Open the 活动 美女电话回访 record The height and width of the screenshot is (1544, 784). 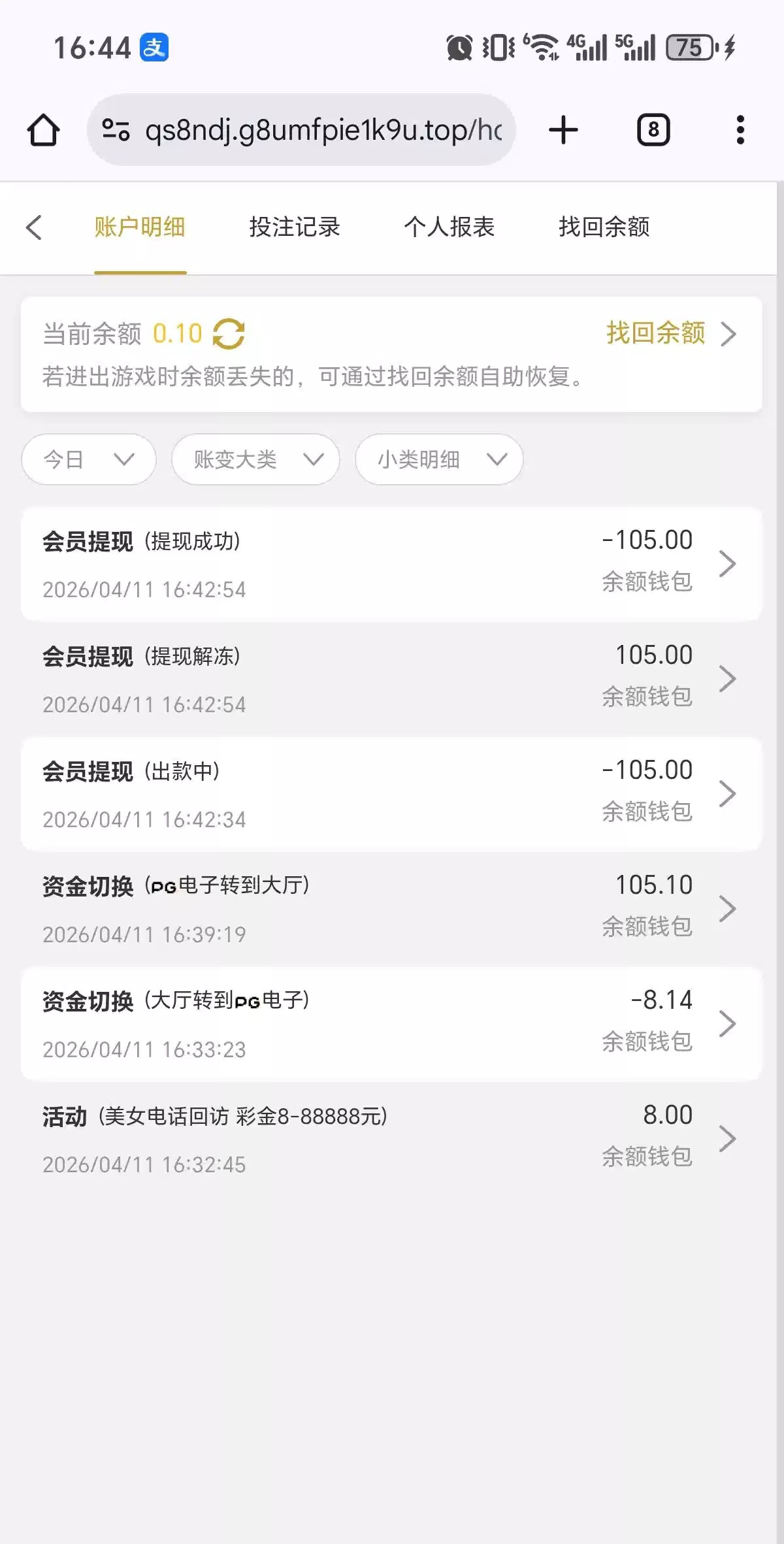click(391, 1139)
